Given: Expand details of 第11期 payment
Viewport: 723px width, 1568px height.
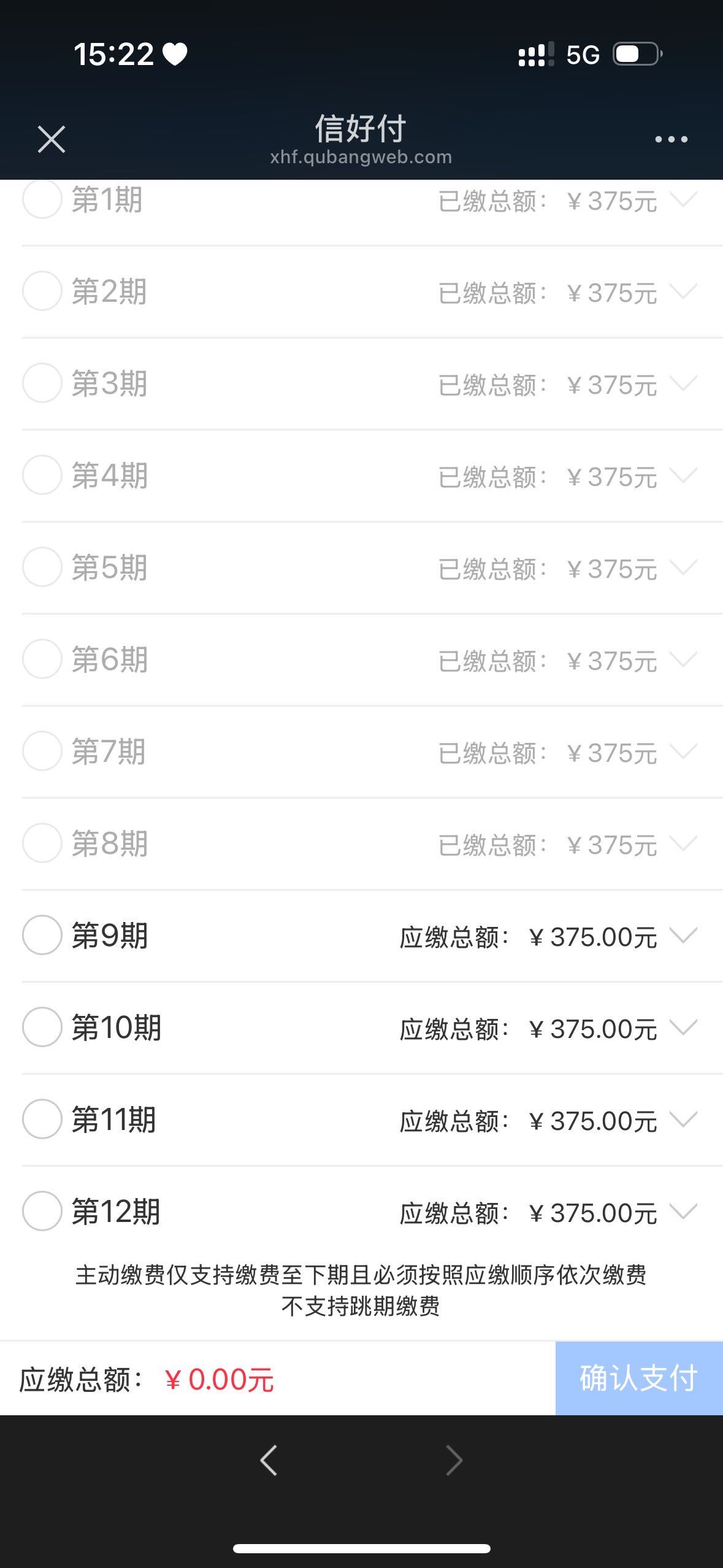Looking at the screenshot, I should click(684, 1119).
